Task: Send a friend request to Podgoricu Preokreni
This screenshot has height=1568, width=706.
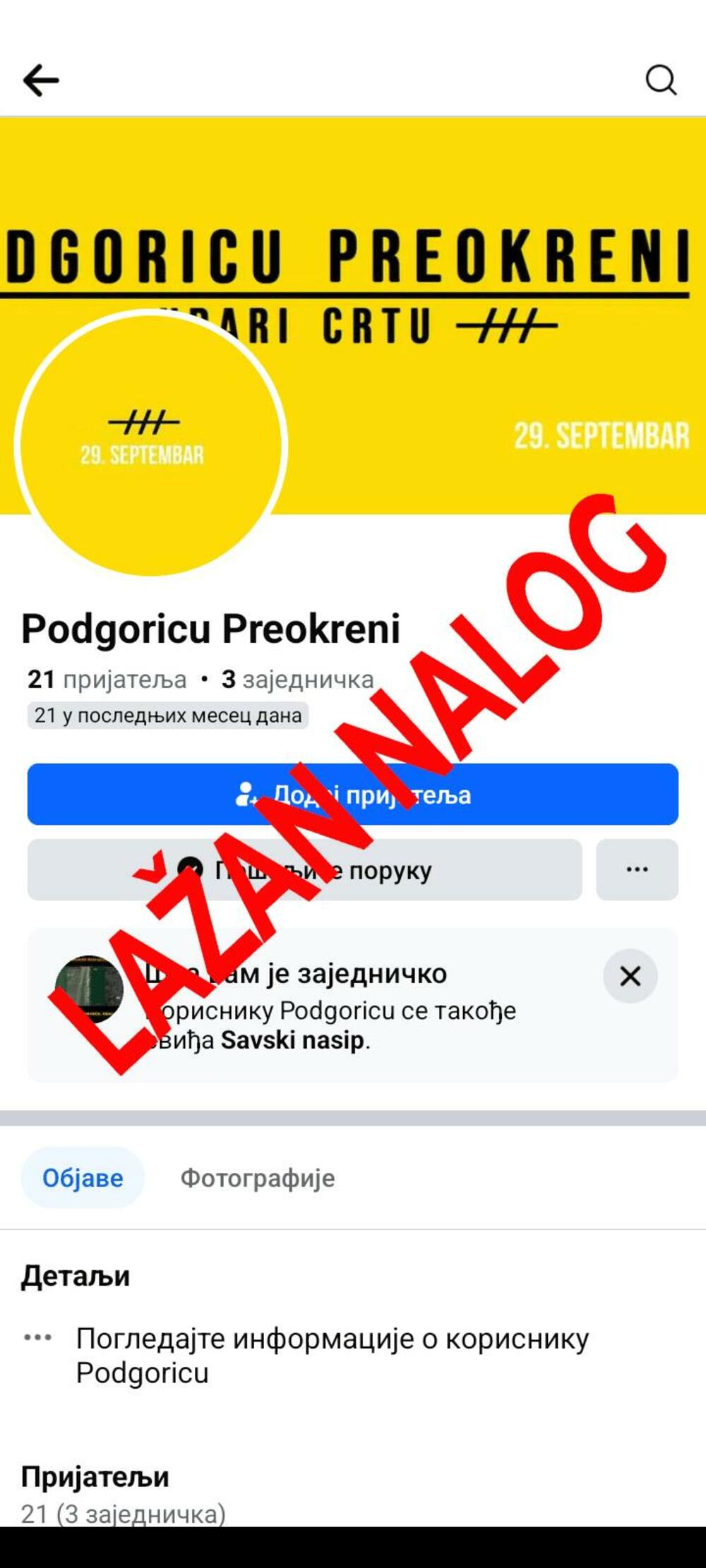Action: click(352, 794)
